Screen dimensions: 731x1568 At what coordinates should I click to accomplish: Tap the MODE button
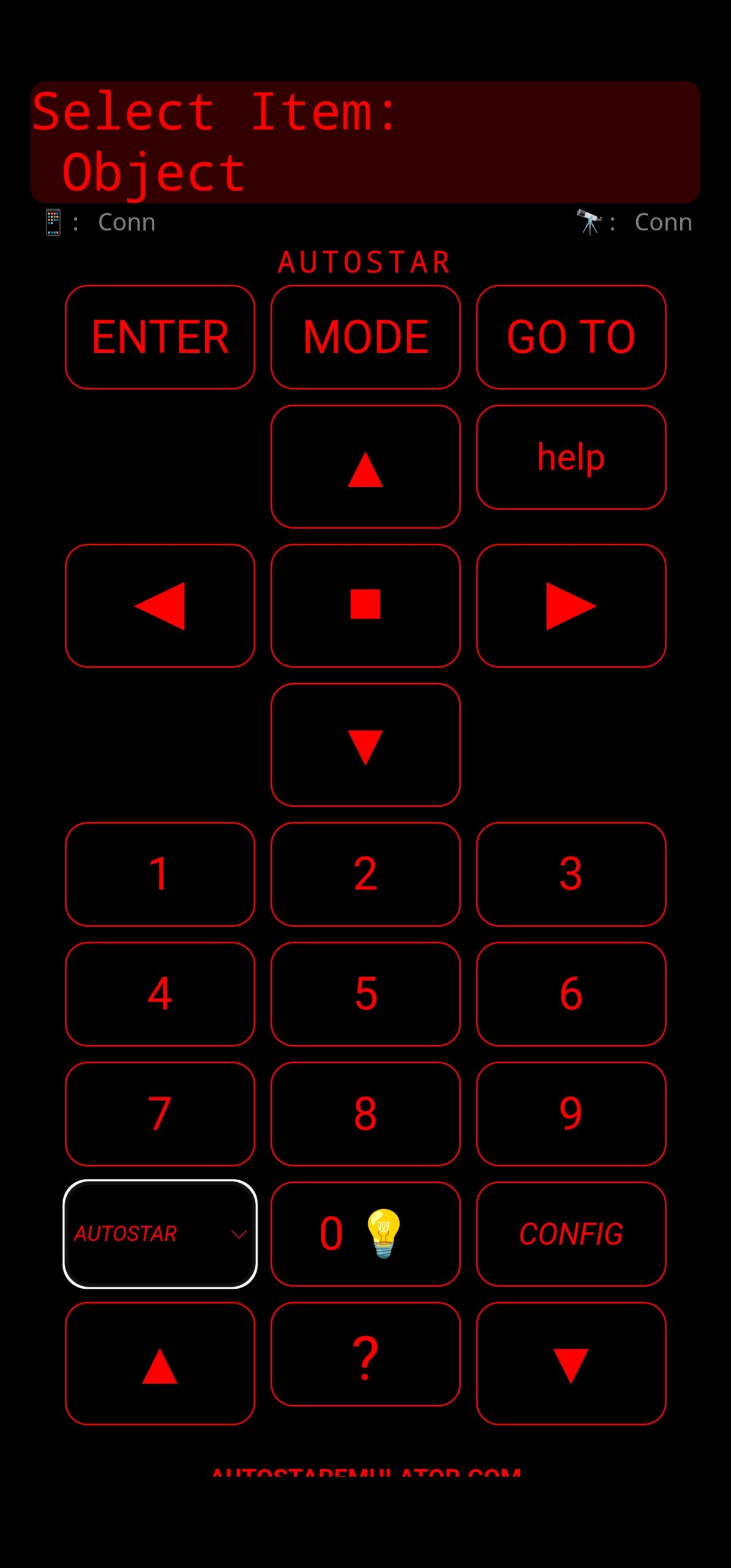pyautogui.click(x=365, y=337)
